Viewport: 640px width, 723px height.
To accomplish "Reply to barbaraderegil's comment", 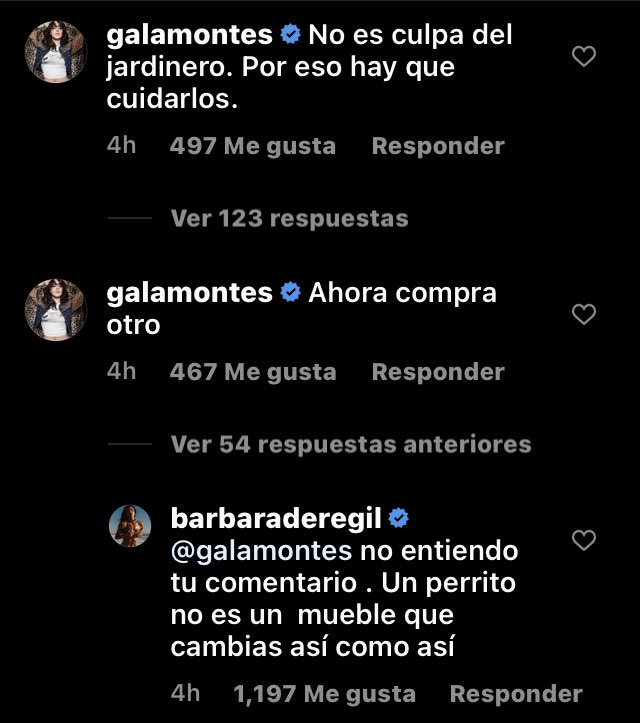I will click(x=516, y=693).
